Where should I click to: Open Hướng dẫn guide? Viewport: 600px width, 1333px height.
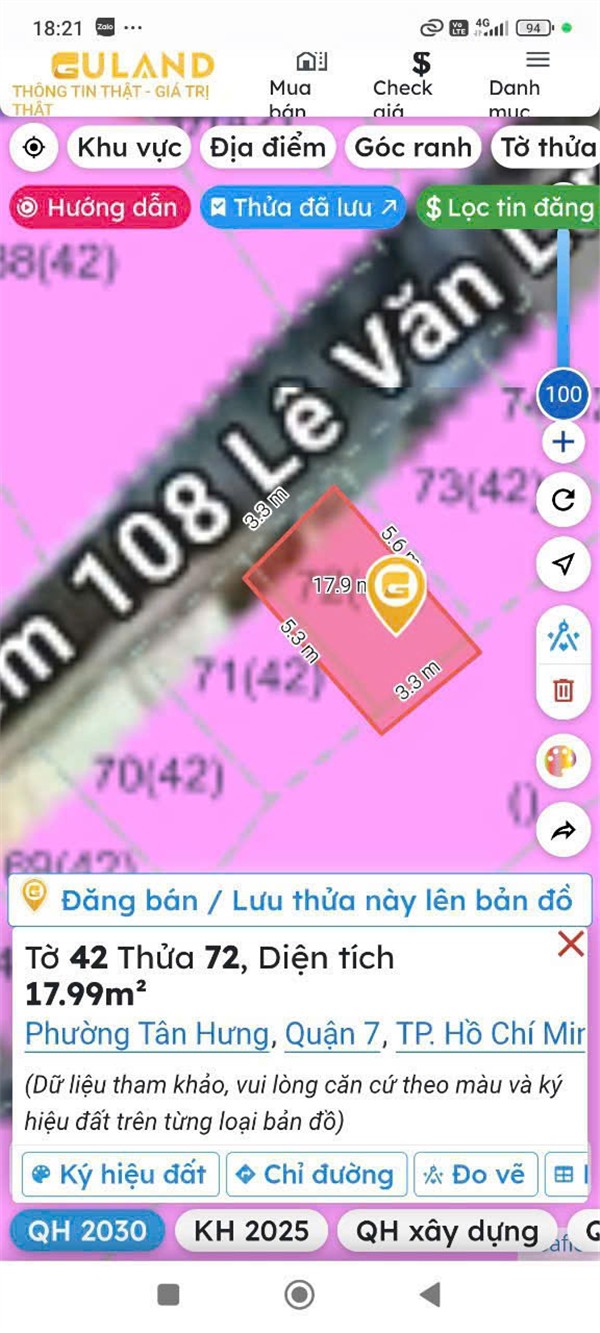(100, 207)
